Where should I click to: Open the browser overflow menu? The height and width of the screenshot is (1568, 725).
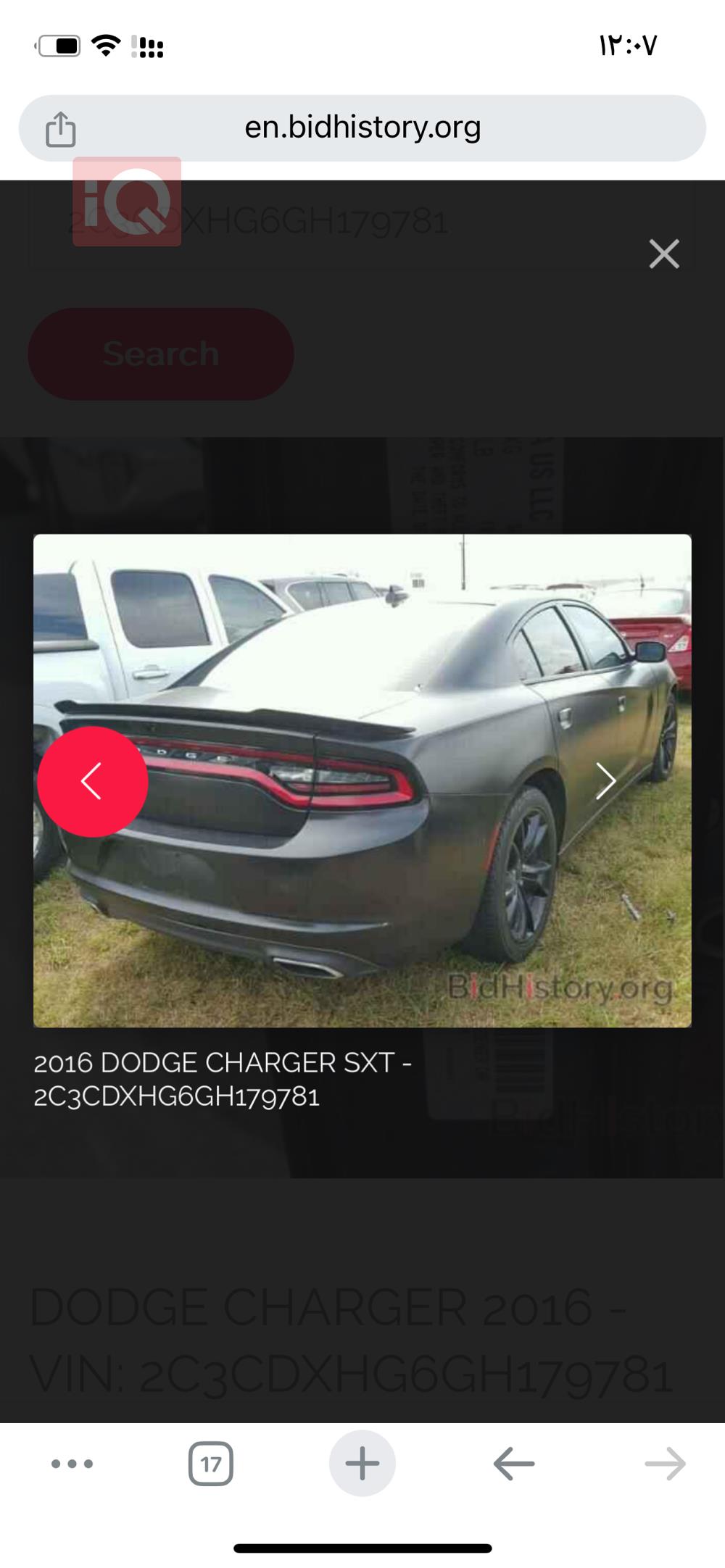tap(72, 1464)
